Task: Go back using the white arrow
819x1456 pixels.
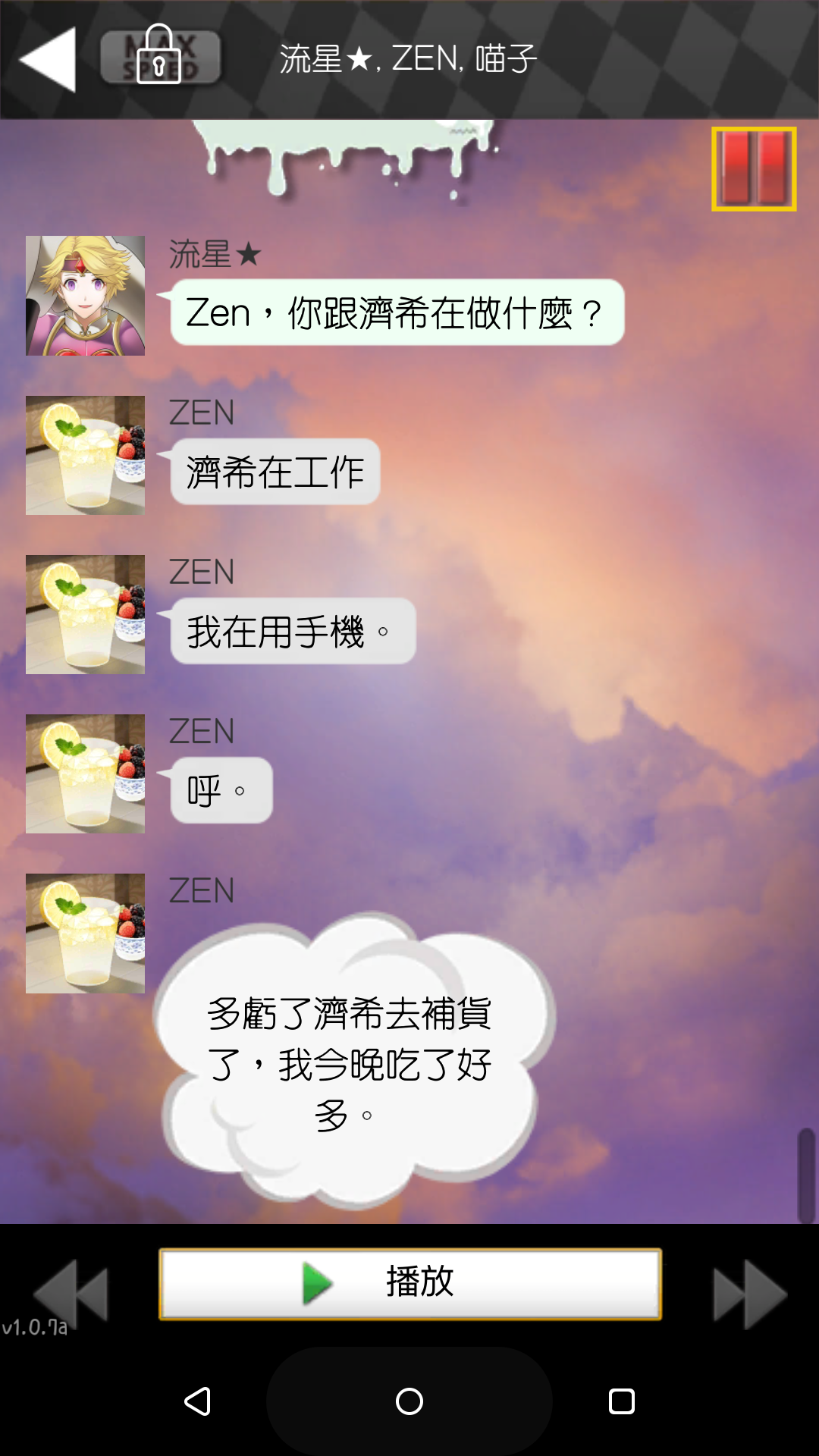Action: [x=48, y=59]
